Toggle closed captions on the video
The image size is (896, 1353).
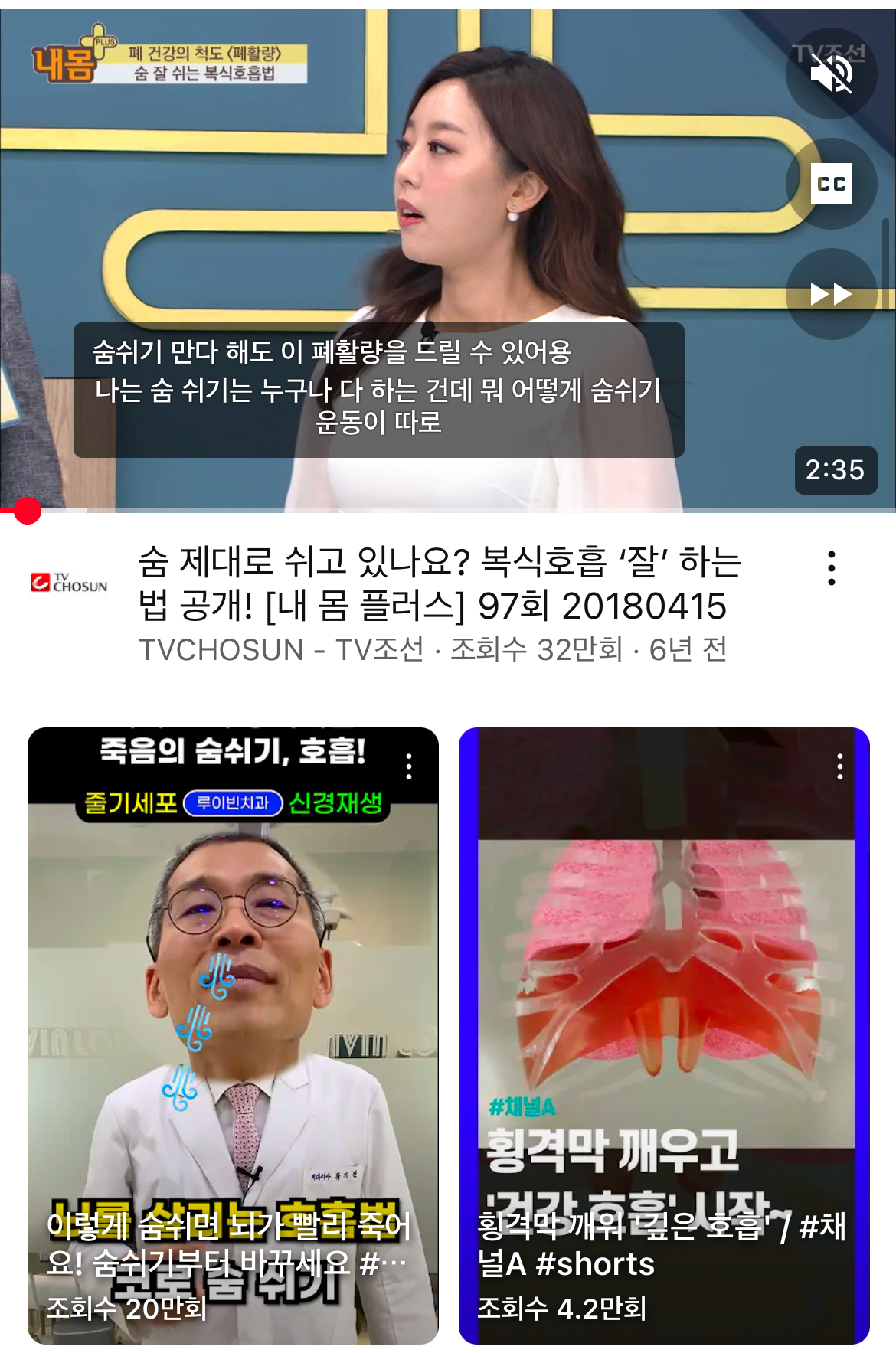point(831,184)
